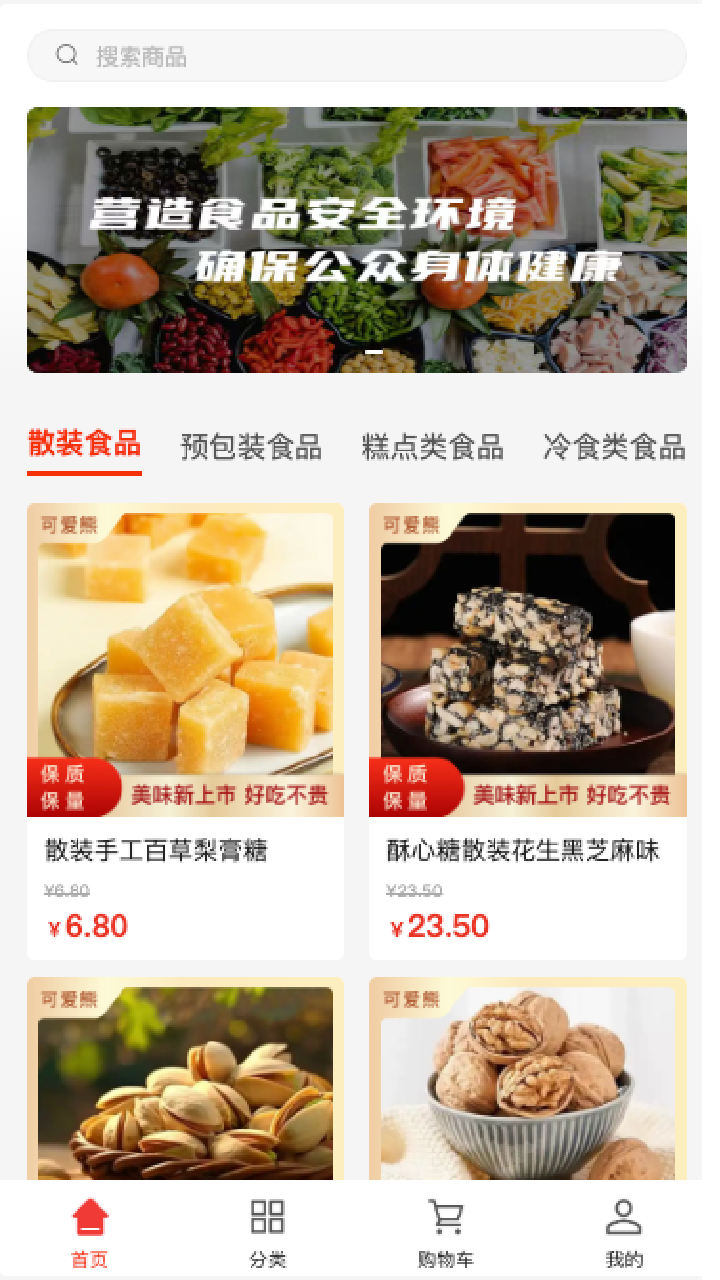The width and height of the screenshot is (720, 1280).
Task: Switch to the 预包装食品 tab
Action: pos(251,446)
